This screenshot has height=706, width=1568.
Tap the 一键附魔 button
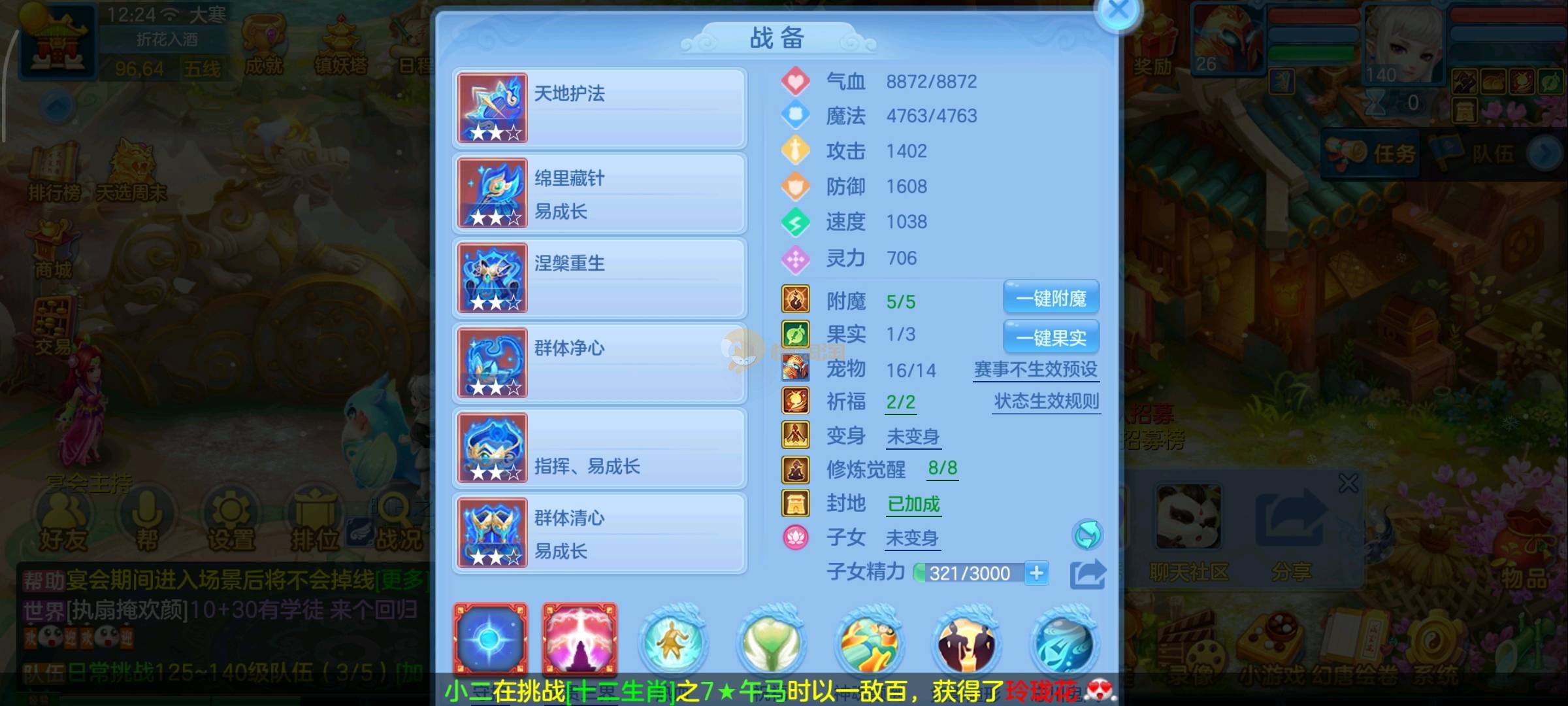click(x=1051, y=299)
